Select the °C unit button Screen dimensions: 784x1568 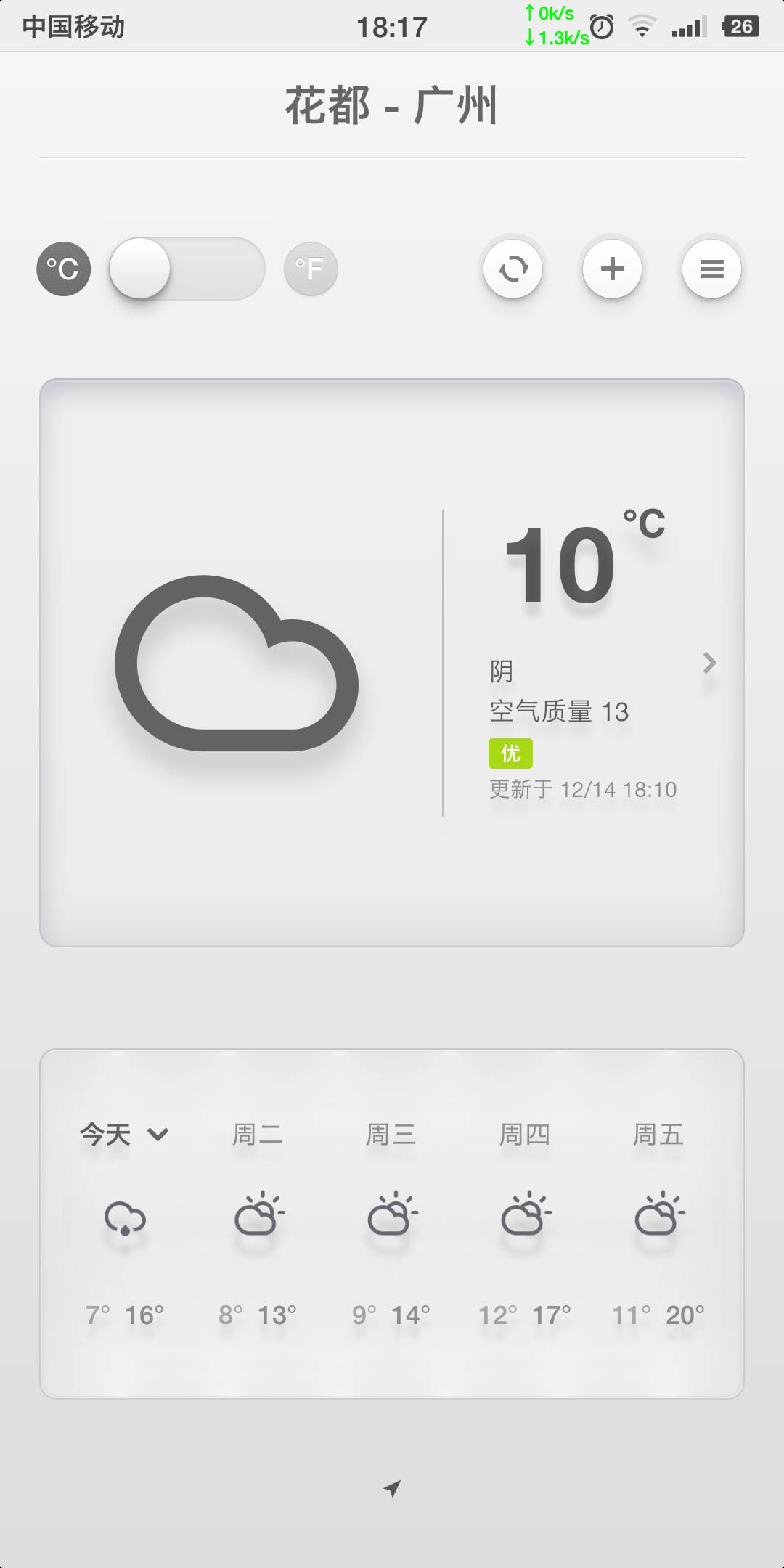64,269
